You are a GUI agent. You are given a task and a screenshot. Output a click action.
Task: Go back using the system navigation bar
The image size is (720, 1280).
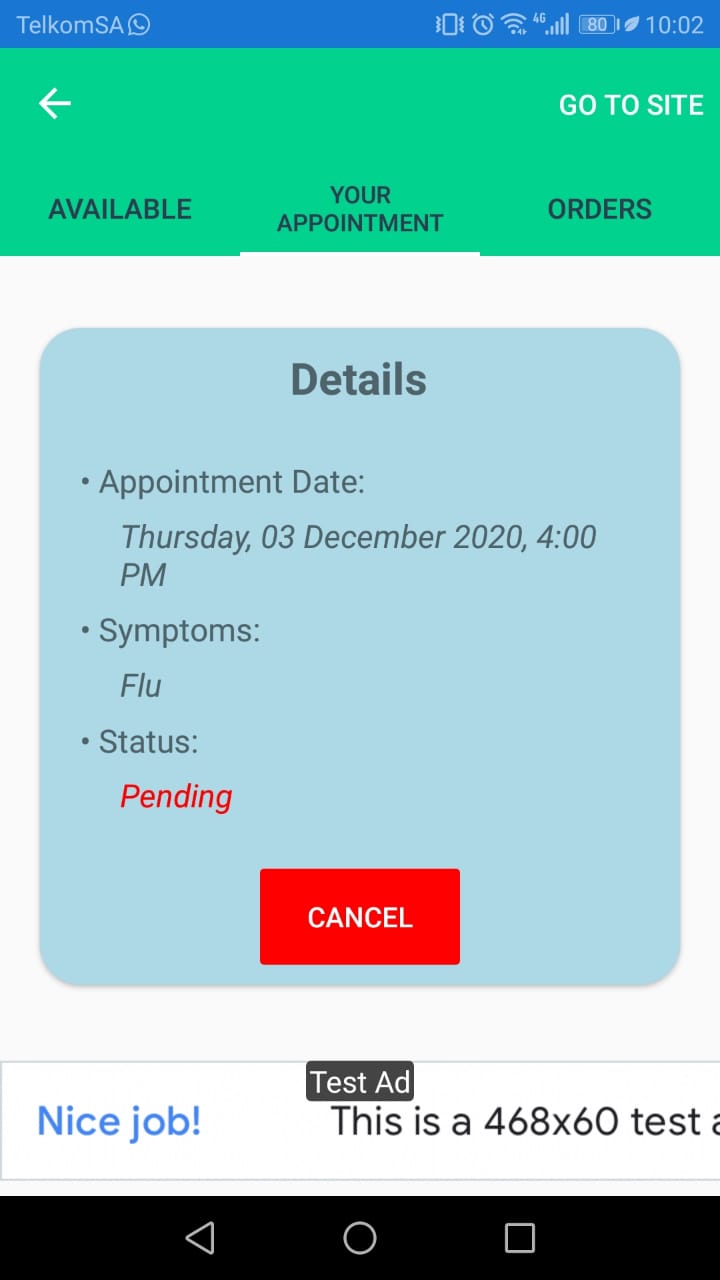tap(200, 1238)
